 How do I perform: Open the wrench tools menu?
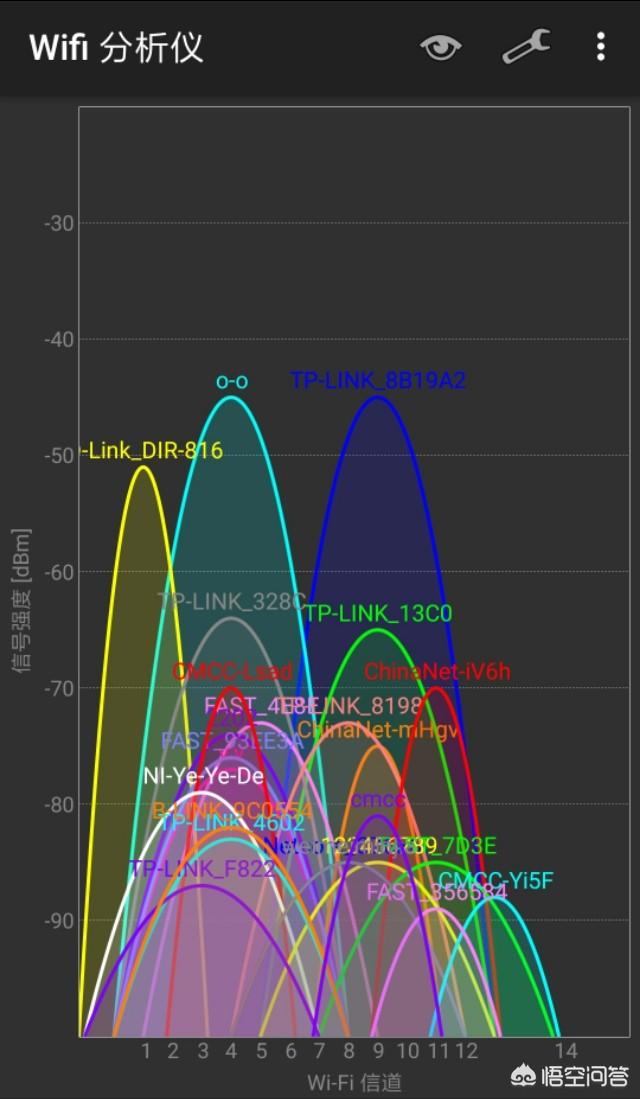(x=526, y=47)
